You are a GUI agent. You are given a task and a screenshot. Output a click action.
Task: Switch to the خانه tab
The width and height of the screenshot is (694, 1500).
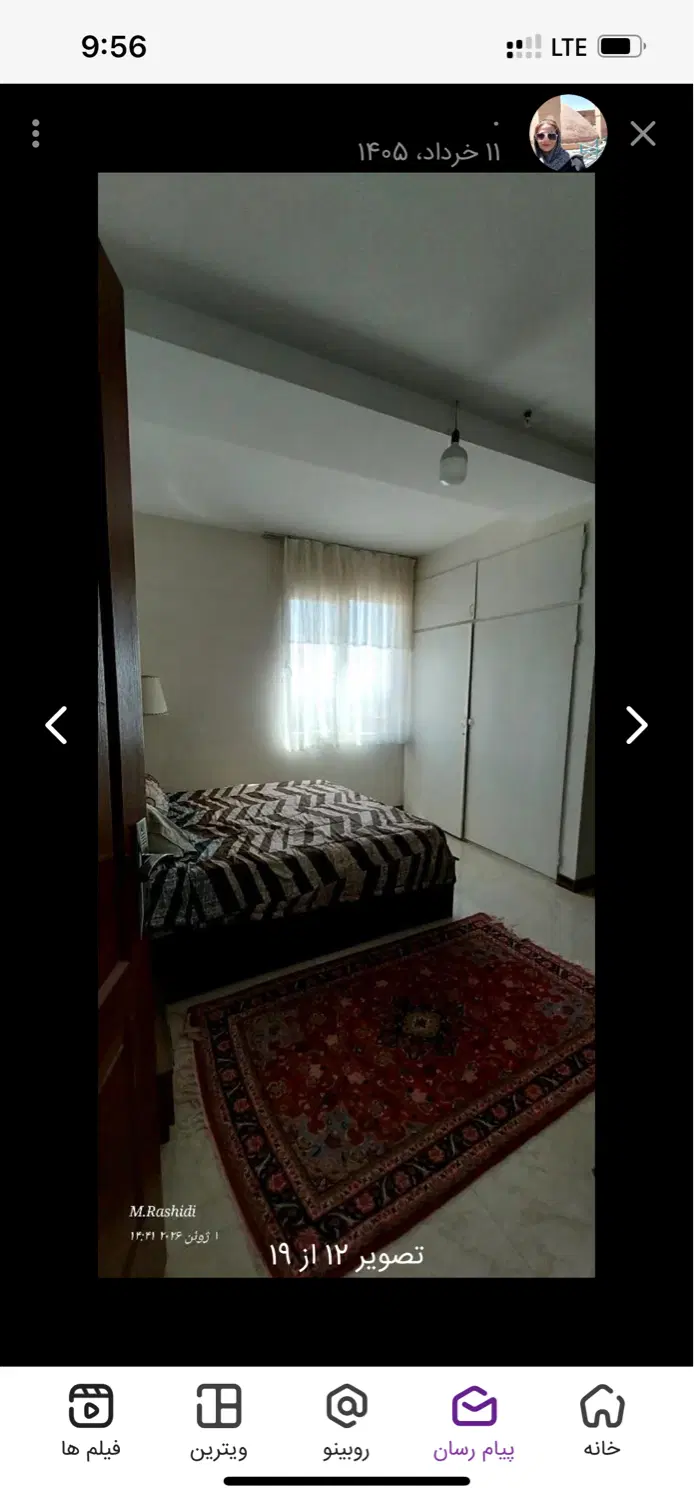[602, 1421]
